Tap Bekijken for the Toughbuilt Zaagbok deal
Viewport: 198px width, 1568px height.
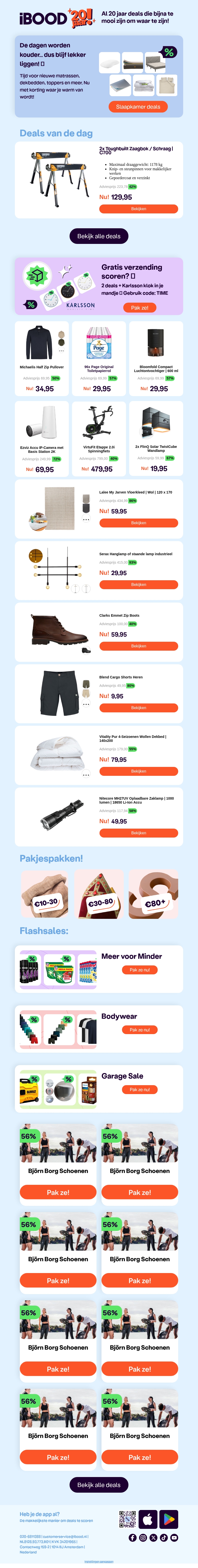pos(139,209)
